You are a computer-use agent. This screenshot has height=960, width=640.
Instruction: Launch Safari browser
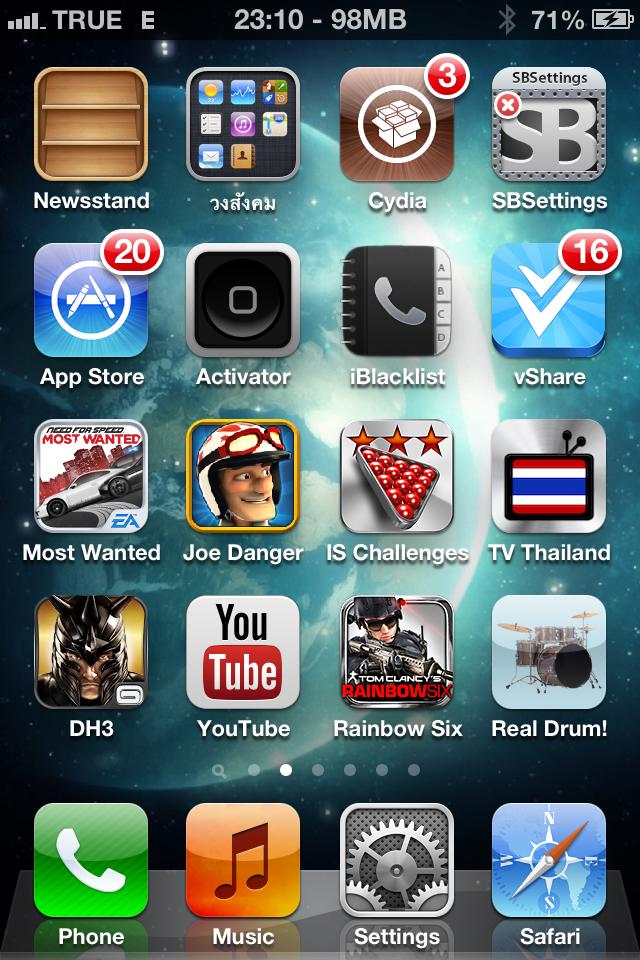click(x=549, y=860)
